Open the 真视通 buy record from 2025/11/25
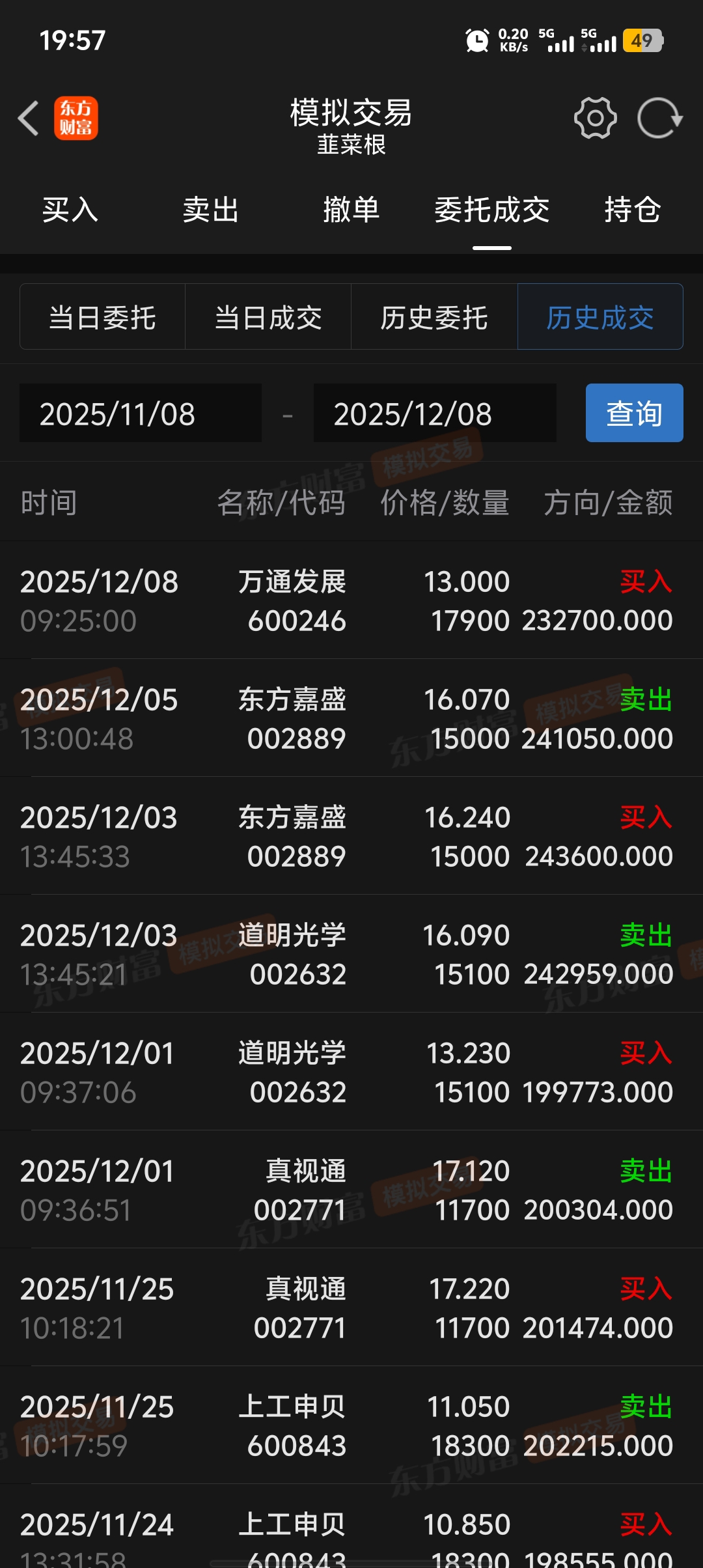The height and width of the screenshot is (1568, 703). point(351,1308)
